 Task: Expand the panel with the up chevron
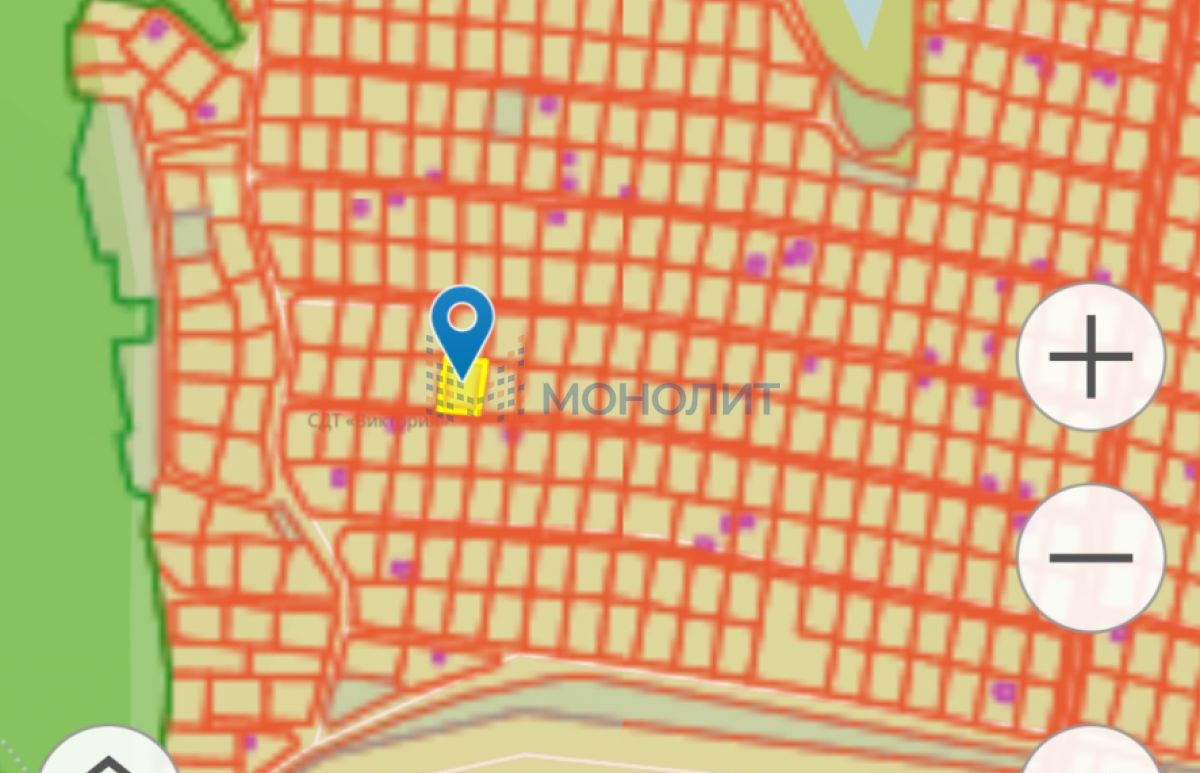[108, 758]
